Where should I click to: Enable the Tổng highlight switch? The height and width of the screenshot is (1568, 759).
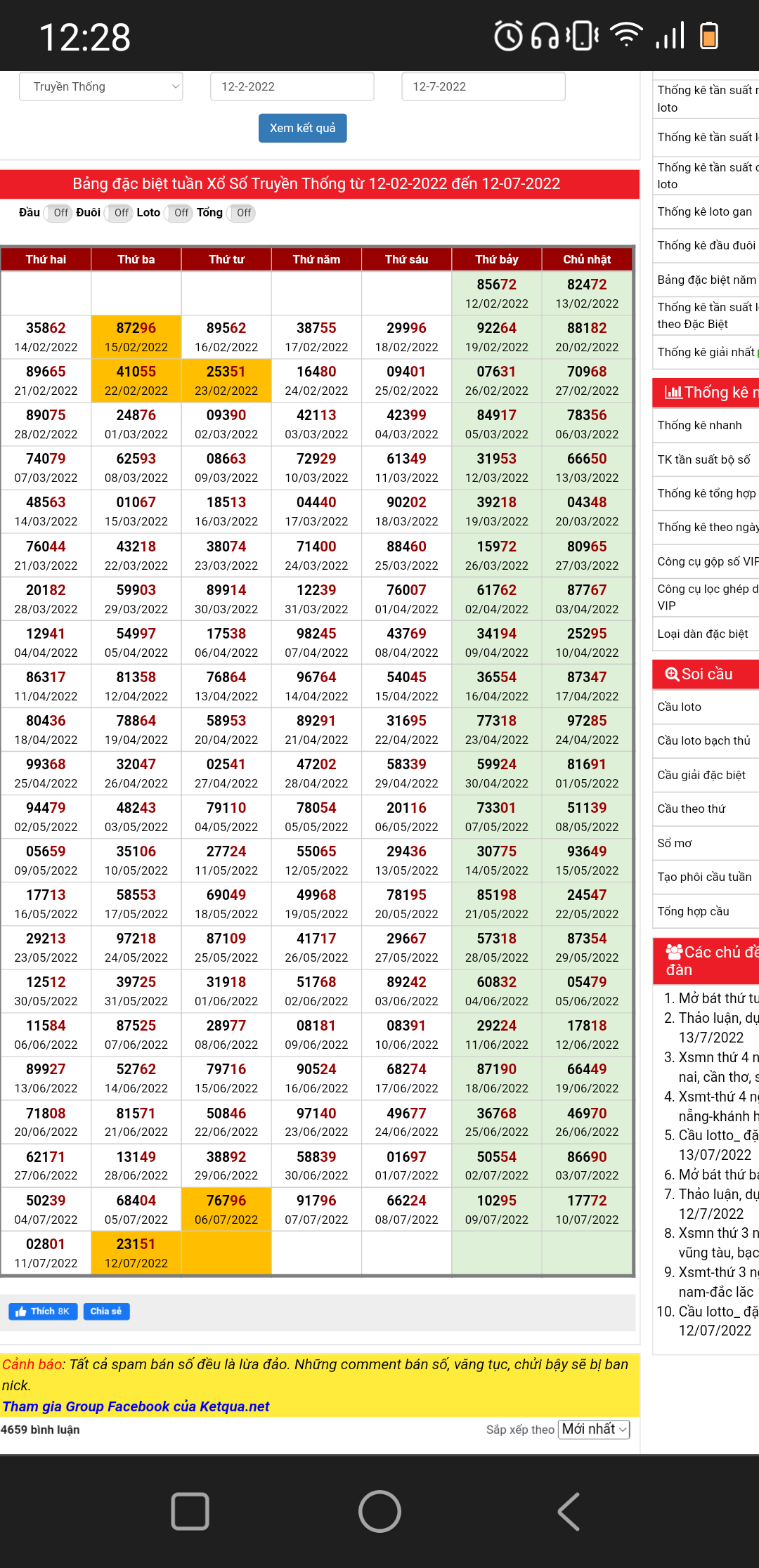(x=242, y=213)
